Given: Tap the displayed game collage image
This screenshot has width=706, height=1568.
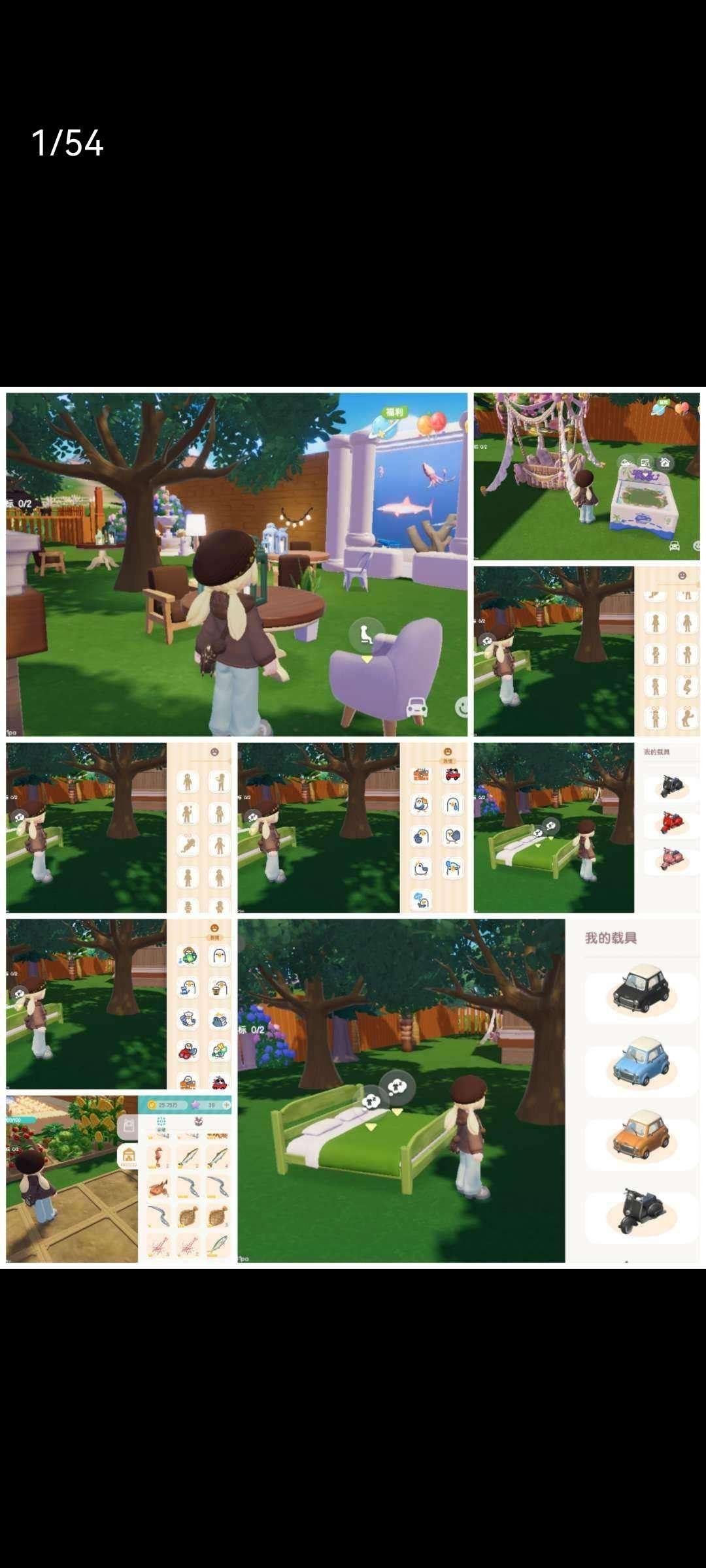Looking at the screenshot, I should pos(353,828).
